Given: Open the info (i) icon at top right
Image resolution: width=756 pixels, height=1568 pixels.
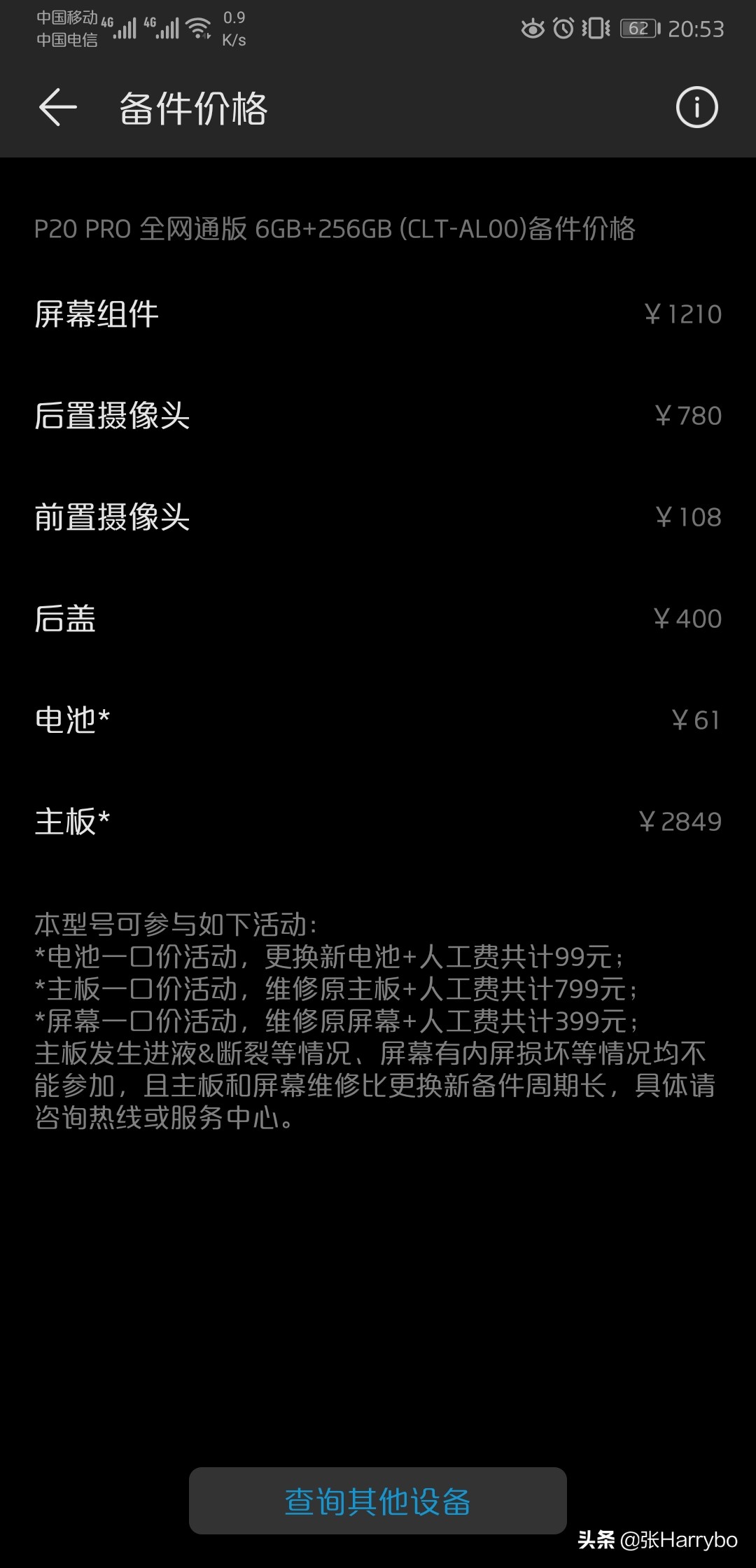Looking at the screenshot, I should [697, 108].
